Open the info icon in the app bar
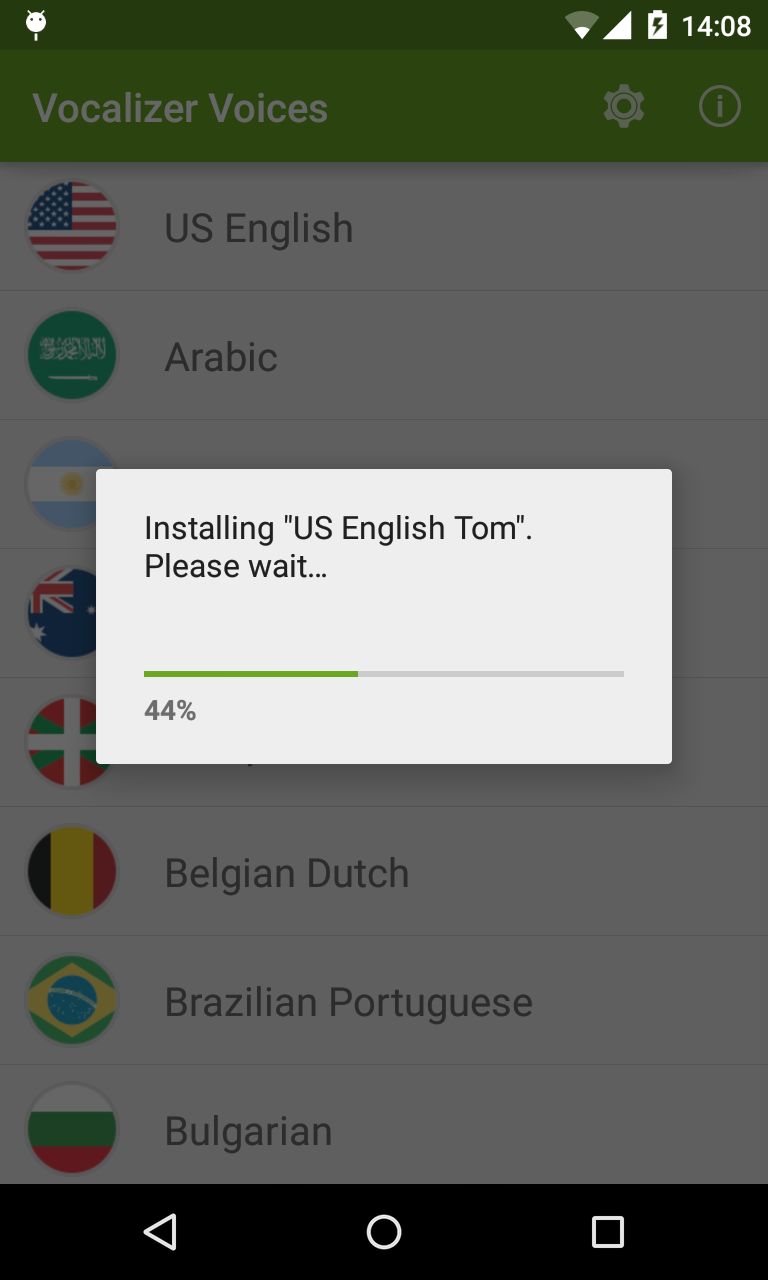Image resolution: width=768 pixels, height=1280 pixels. [719, 106]
